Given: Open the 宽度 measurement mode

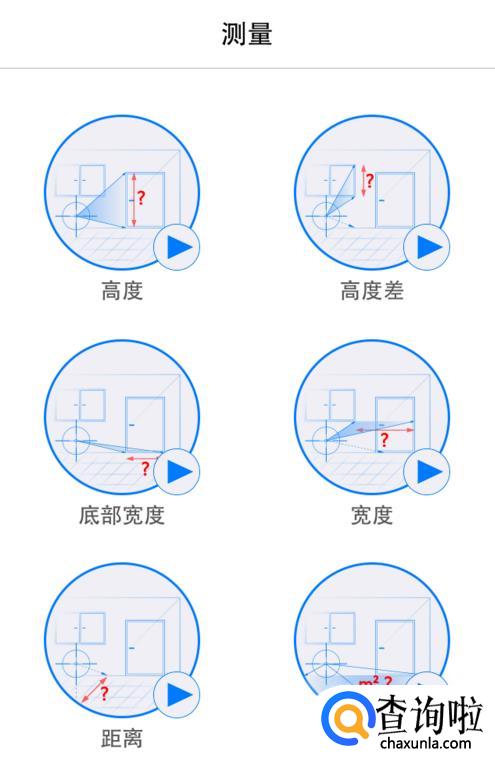Looking at the screenshot, I should click(x=372, y=417).
